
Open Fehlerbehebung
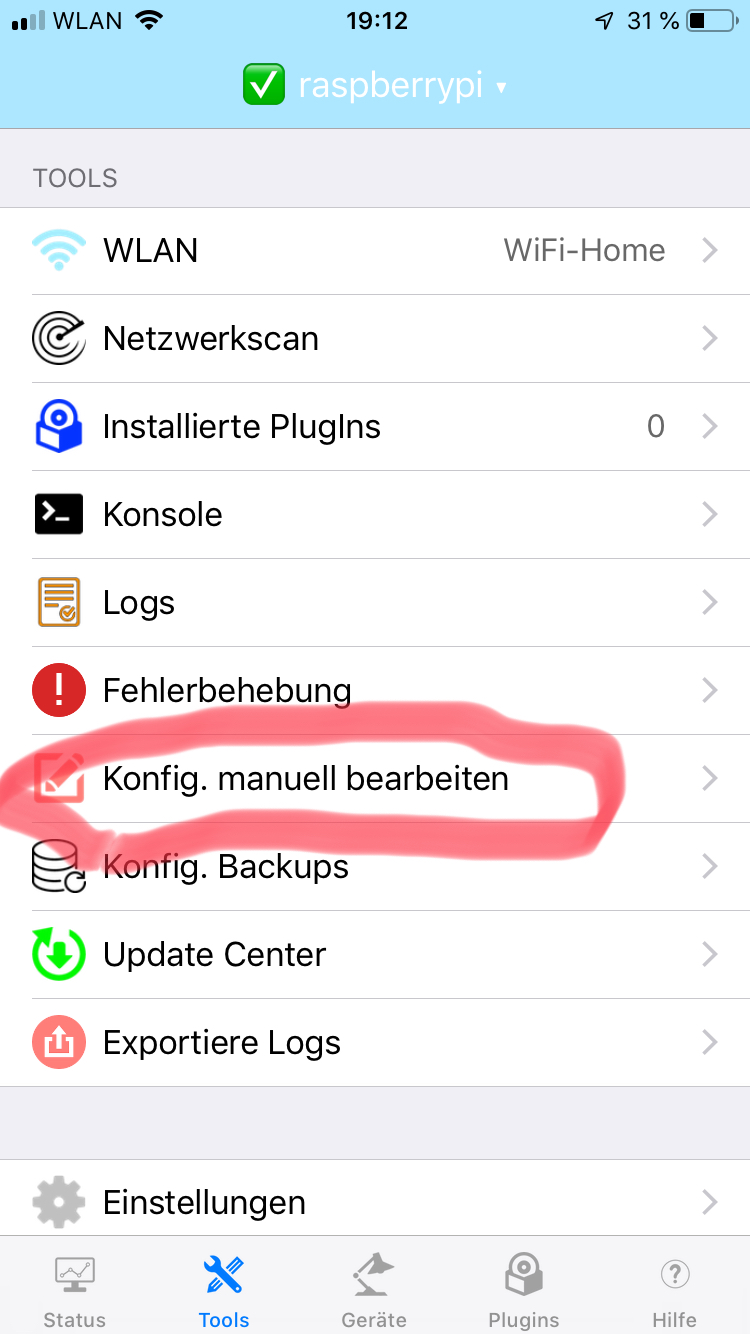click(x=375, y=690)
